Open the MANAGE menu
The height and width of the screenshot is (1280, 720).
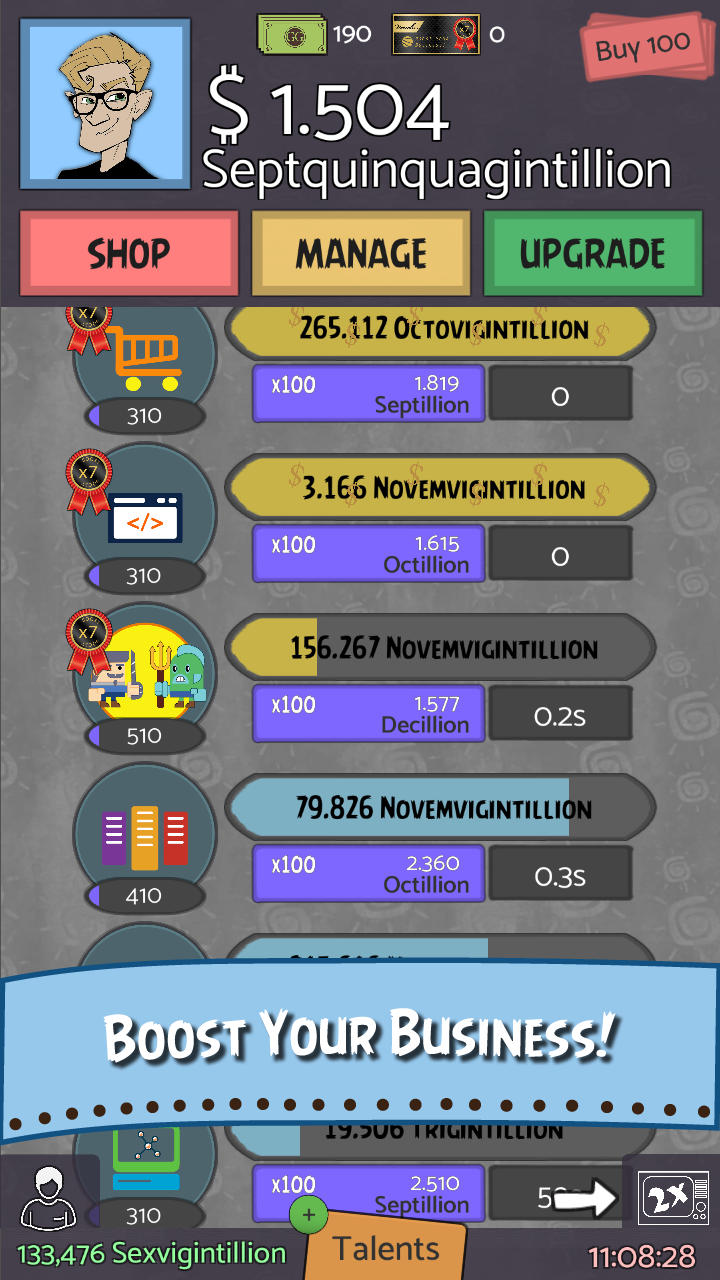(361, 253)
